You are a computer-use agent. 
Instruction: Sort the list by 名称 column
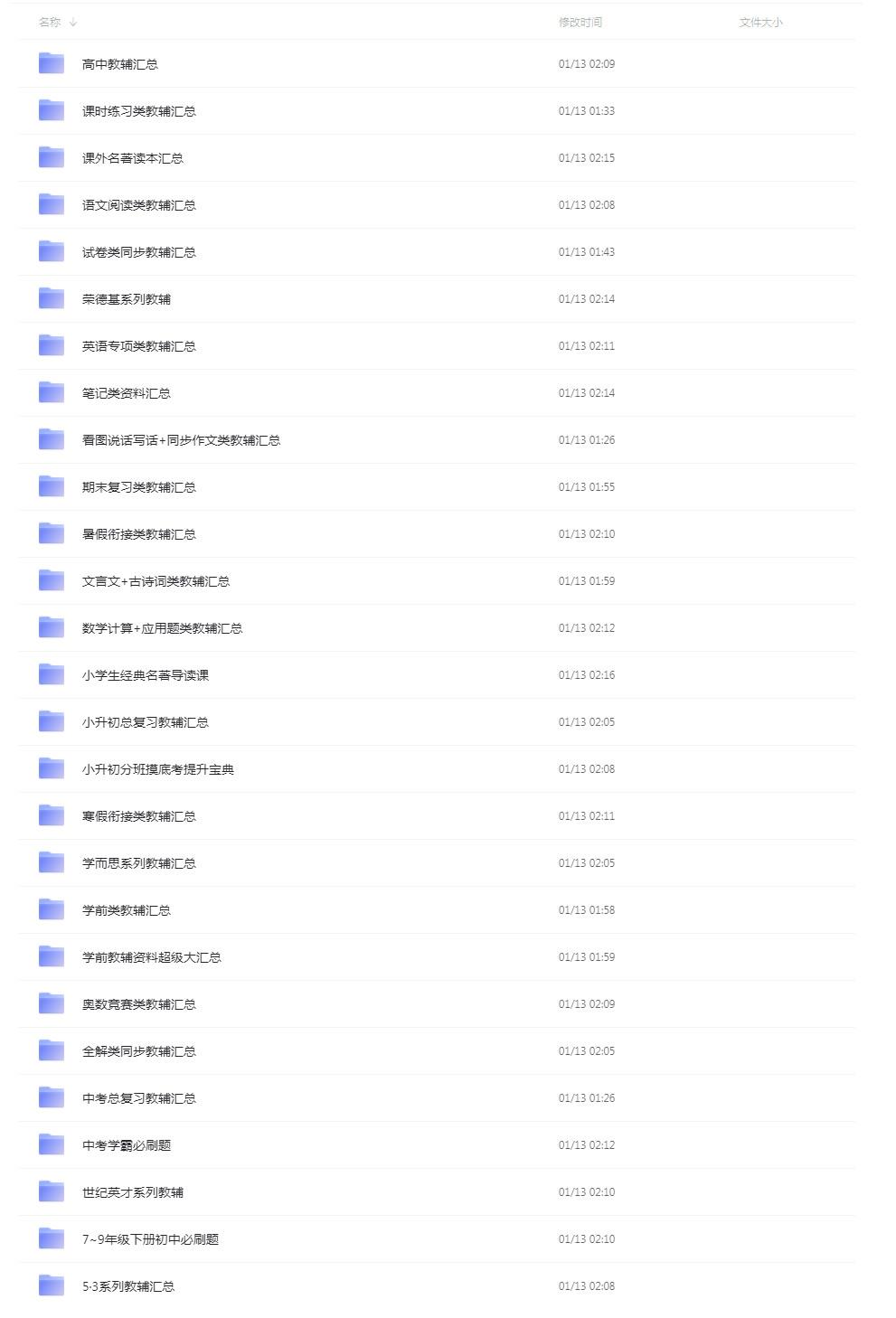51,22
